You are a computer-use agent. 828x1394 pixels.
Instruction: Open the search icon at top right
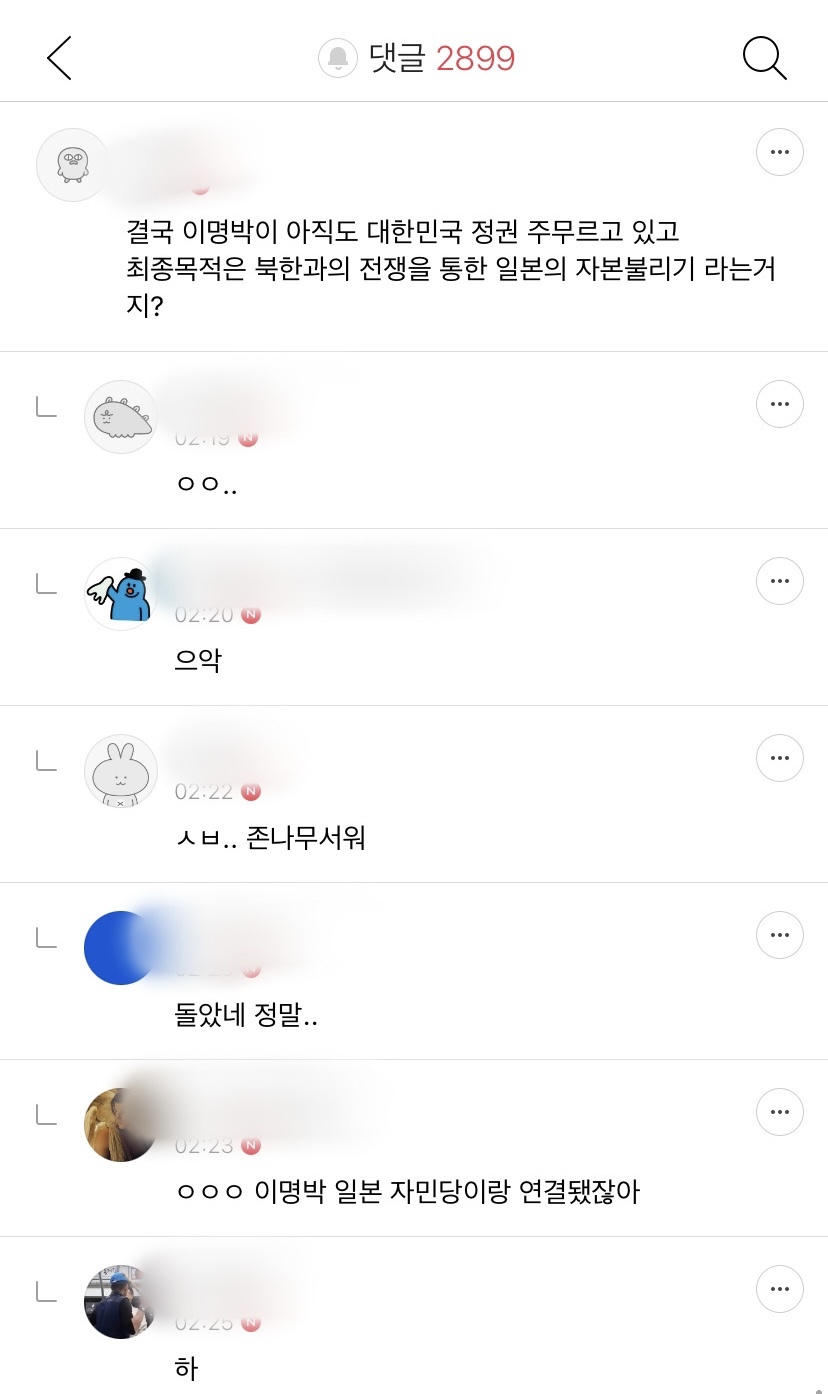(765, 58)
